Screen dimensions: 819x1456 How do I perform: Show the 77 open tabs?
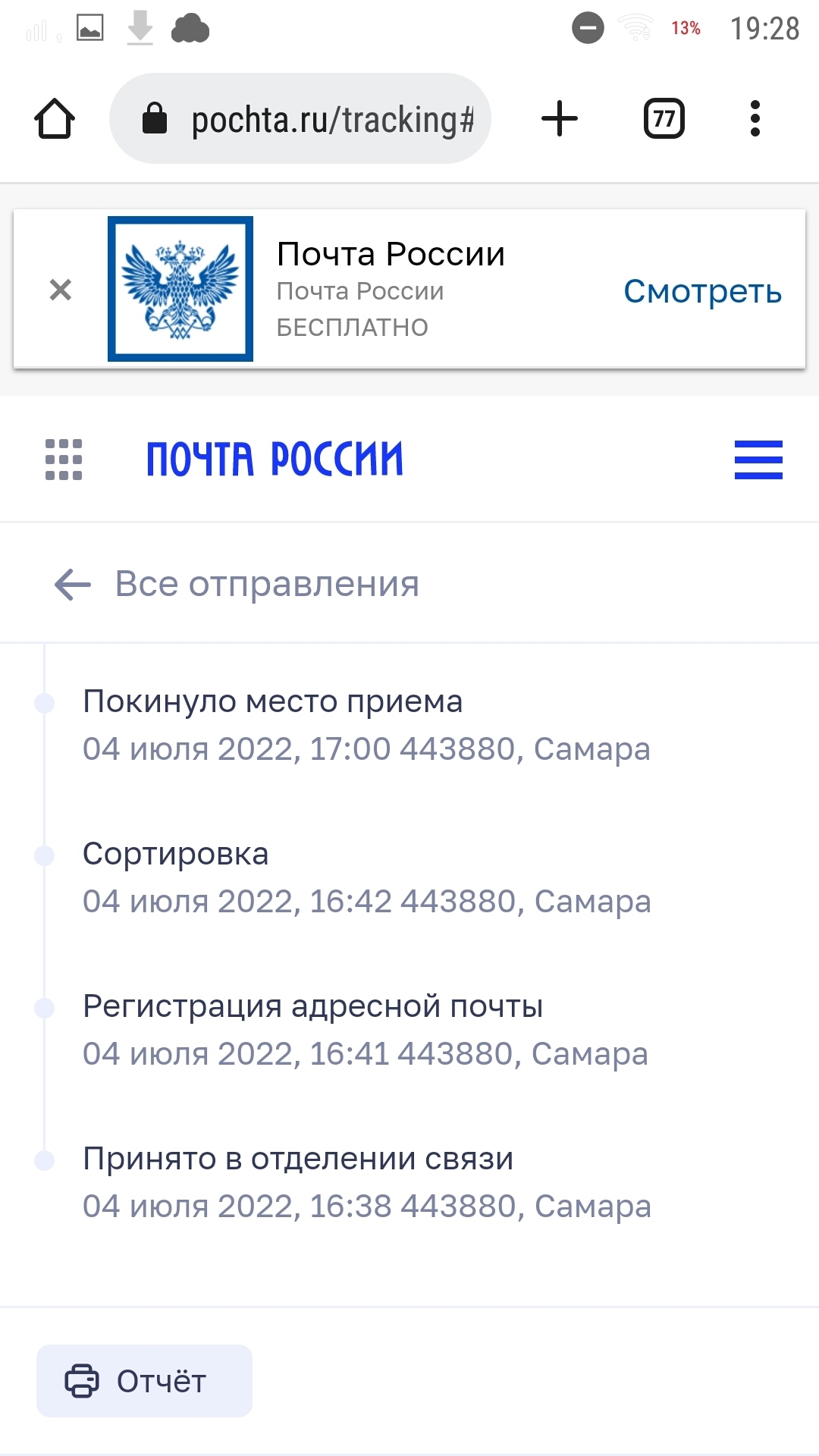click(x=664, y=119)
